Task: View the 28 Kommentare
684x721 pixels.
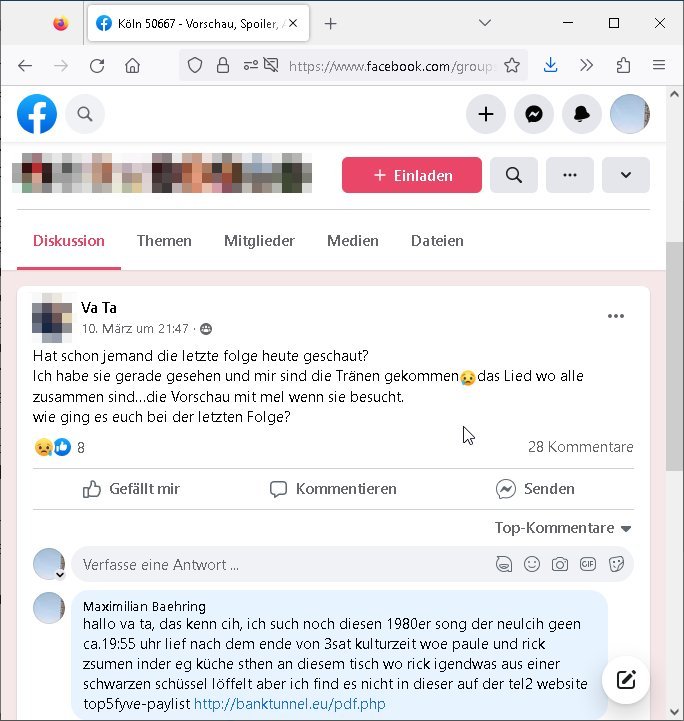Action: click(580, 447)
